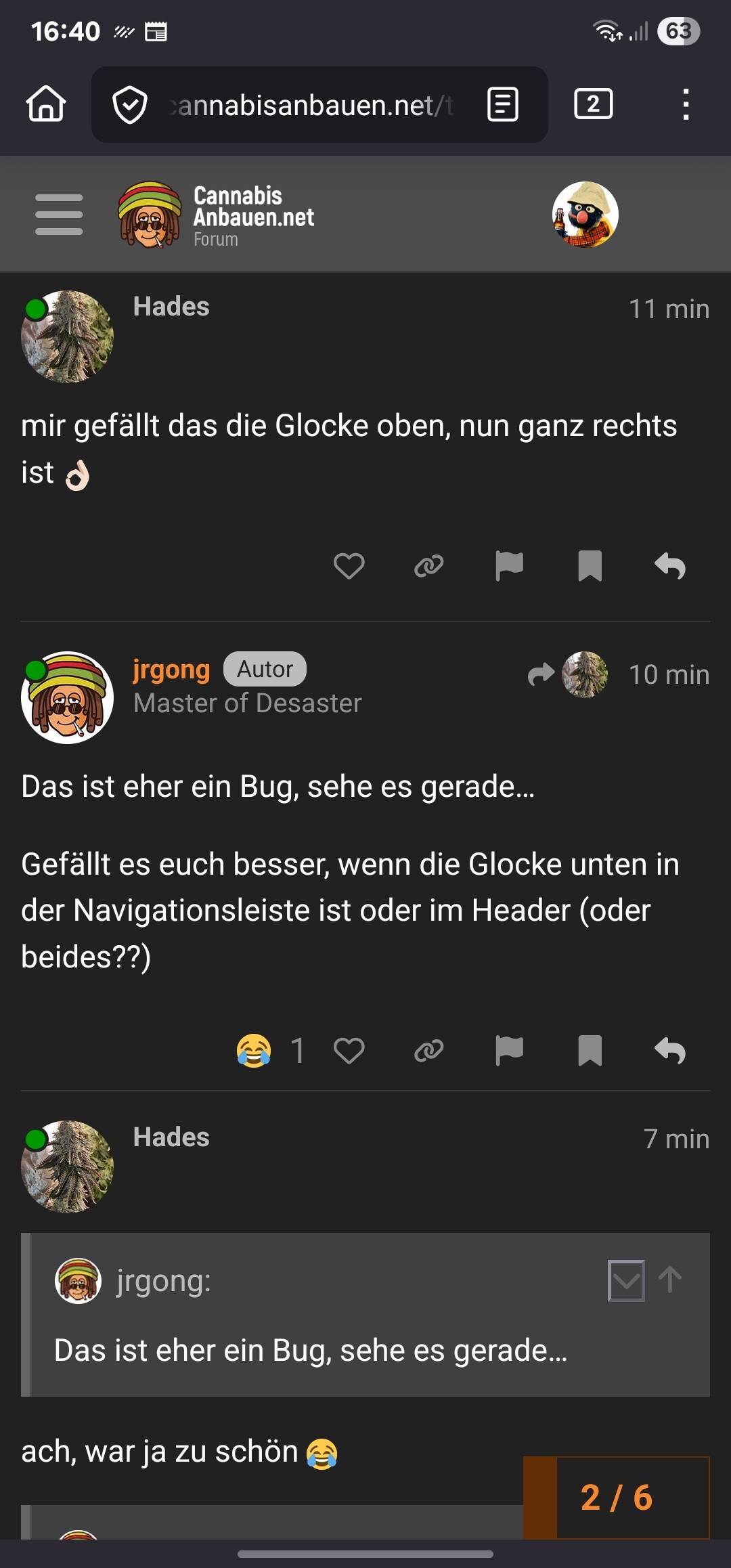Open the forum hamburger menu

point(59,215)
